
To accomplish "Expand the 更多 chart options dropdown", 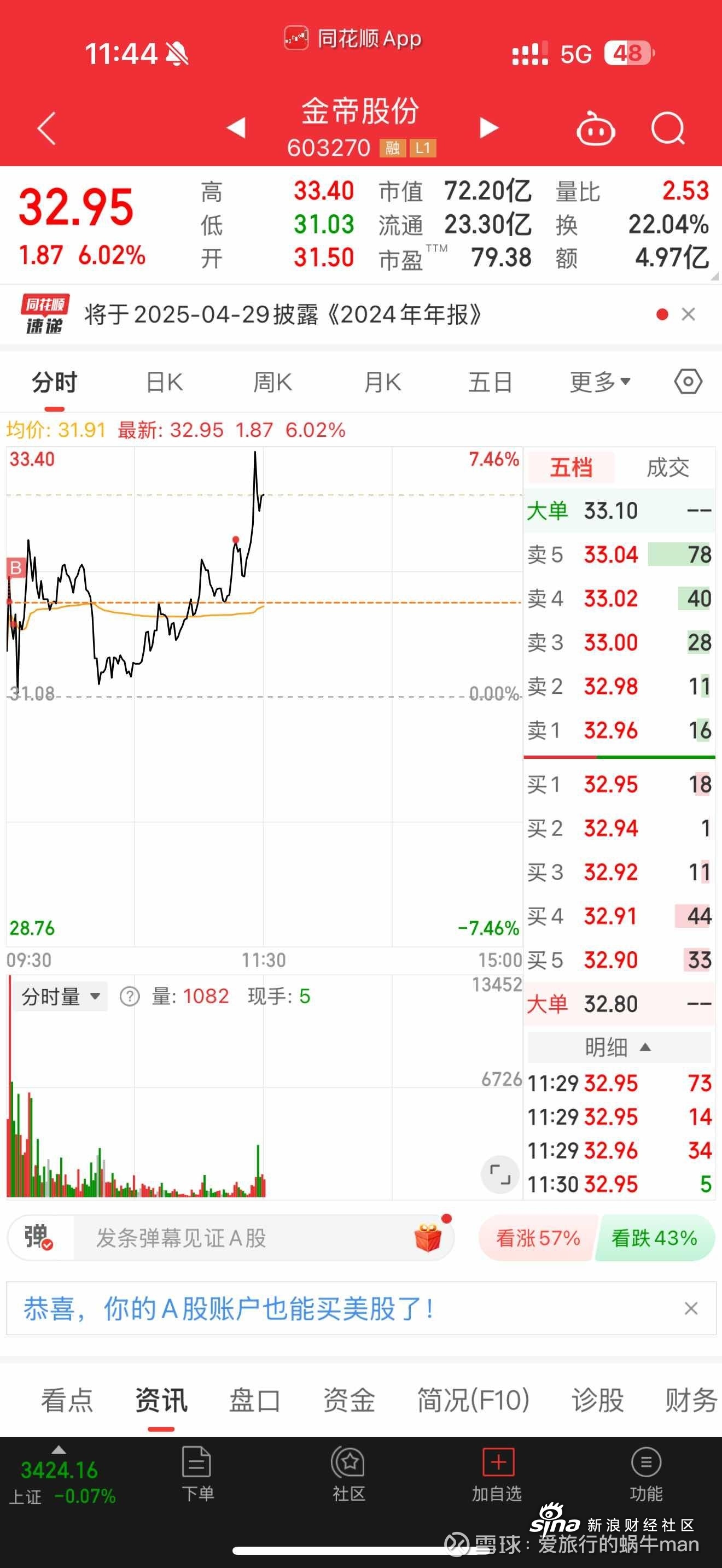I will tap(599, 382).
